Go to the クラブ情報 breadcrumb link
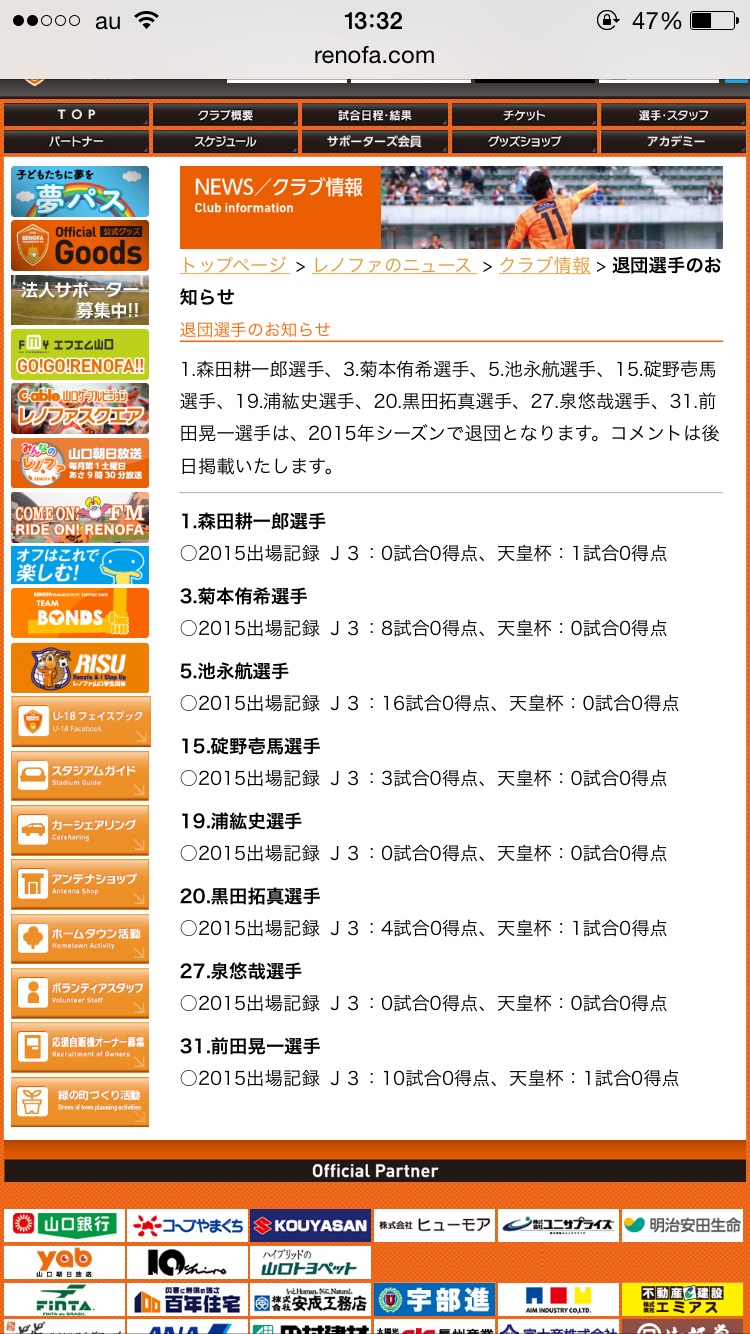Screen dimensions: 750x1334 (545, 265)
